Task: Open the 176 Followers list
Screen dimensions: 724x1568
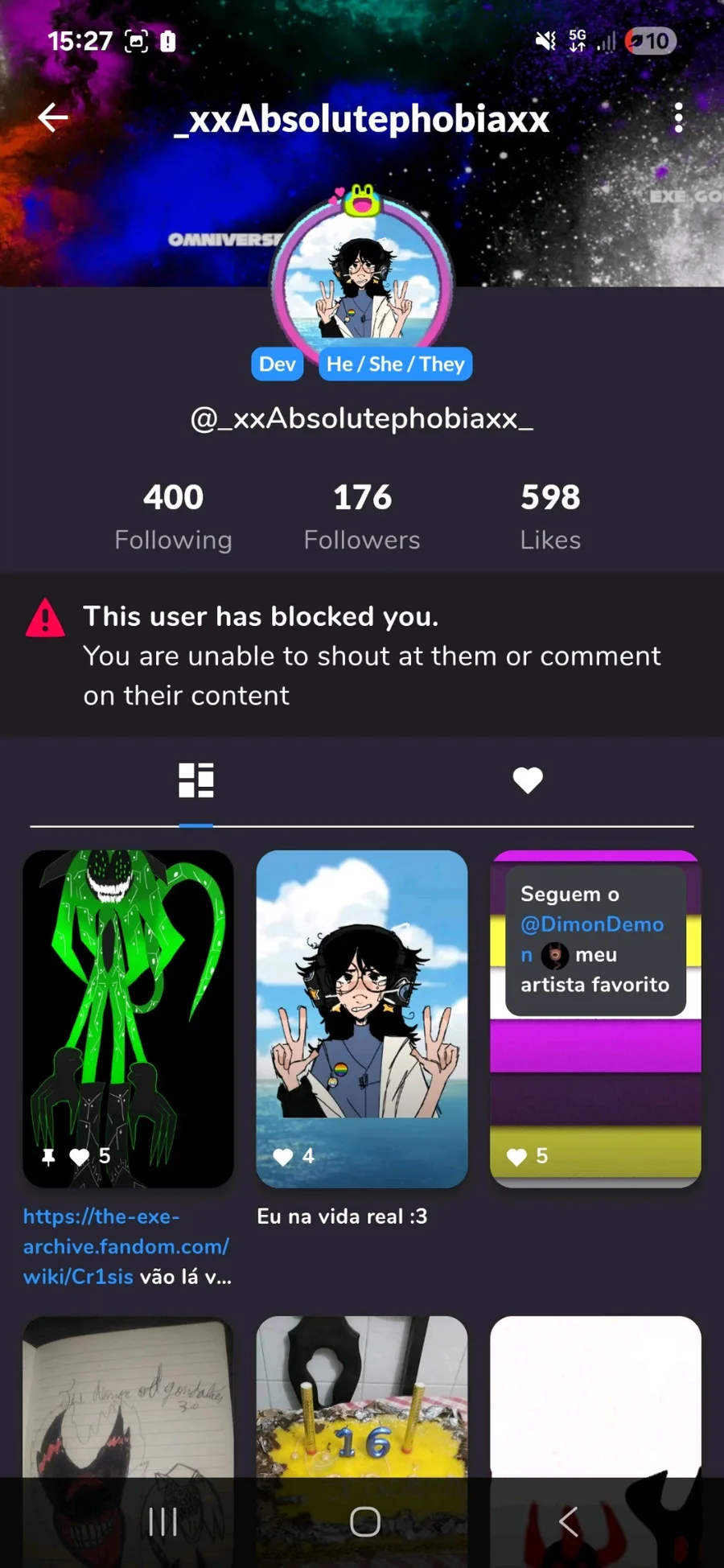Action: coord(362,516)
